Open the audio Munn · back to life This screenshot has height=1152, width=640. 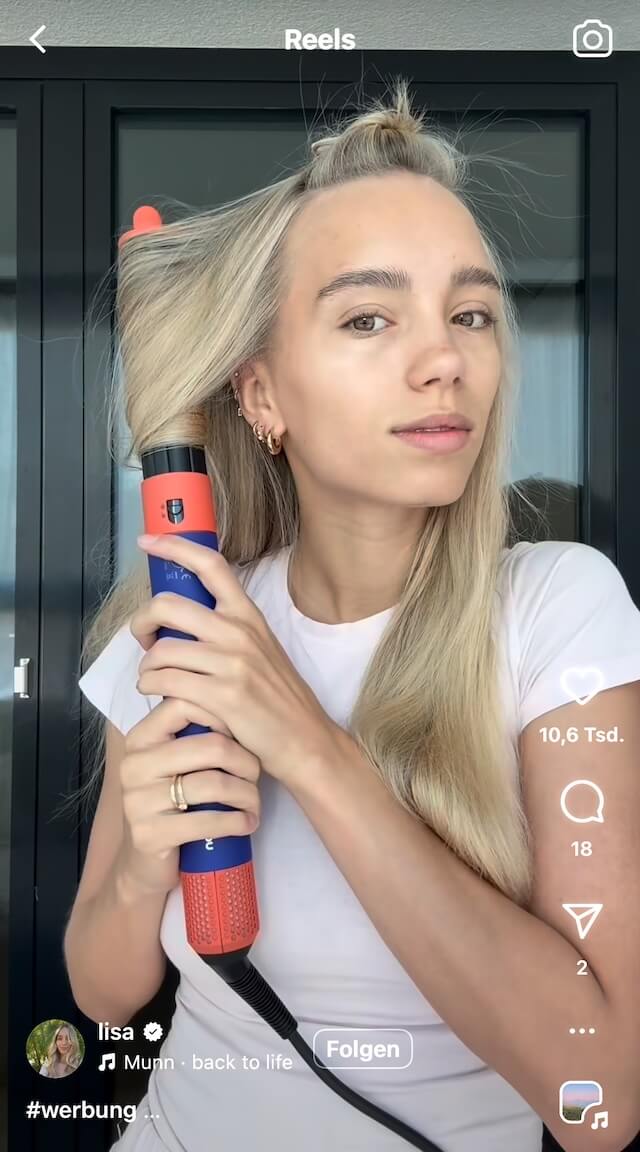click(x=195, y=1062)
